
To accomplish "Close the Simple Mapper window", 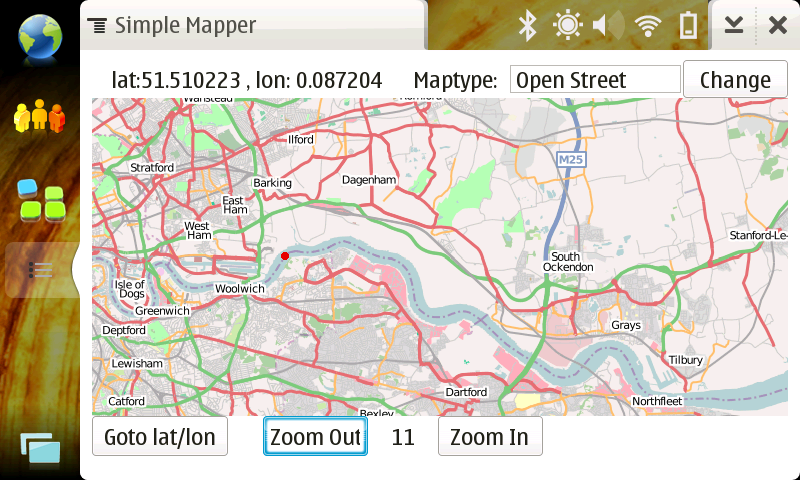I will [777, 25].
